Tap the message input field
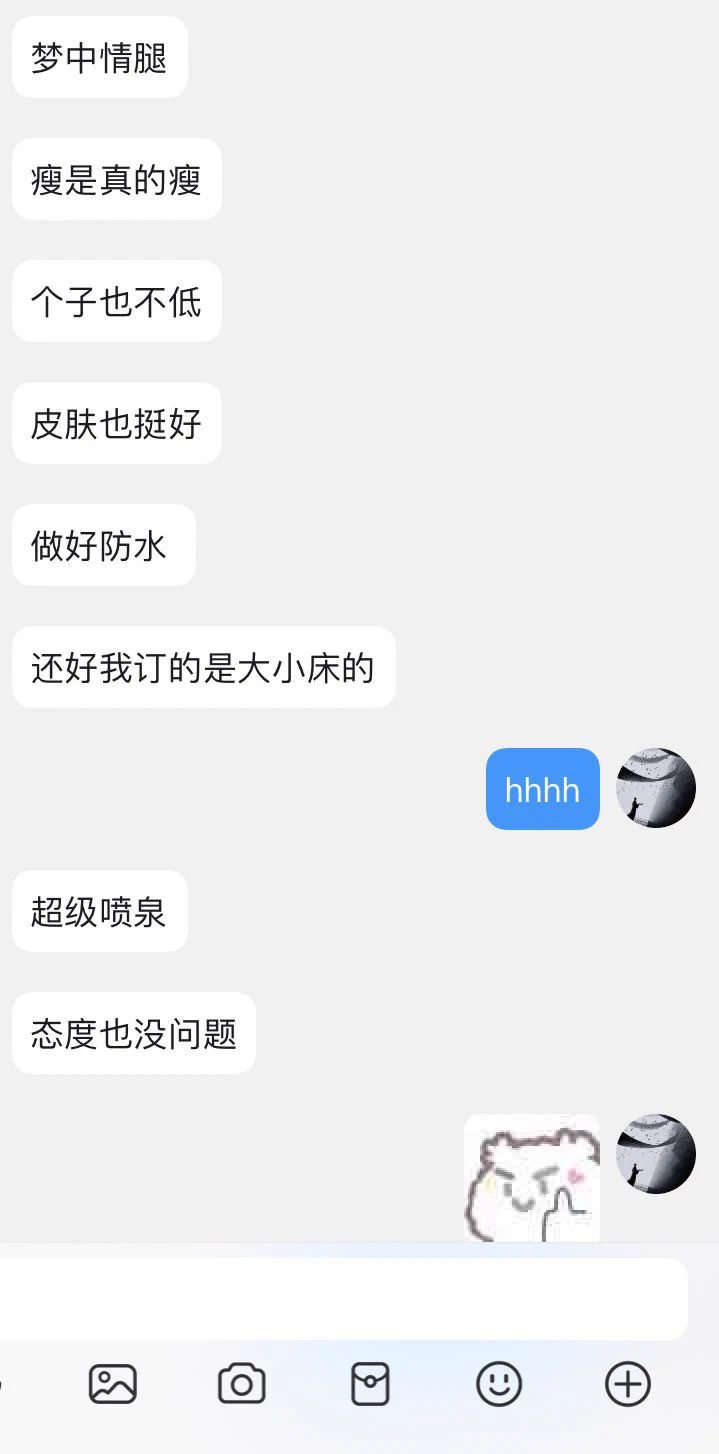The image size is (719, 1454). (340, 1298)
